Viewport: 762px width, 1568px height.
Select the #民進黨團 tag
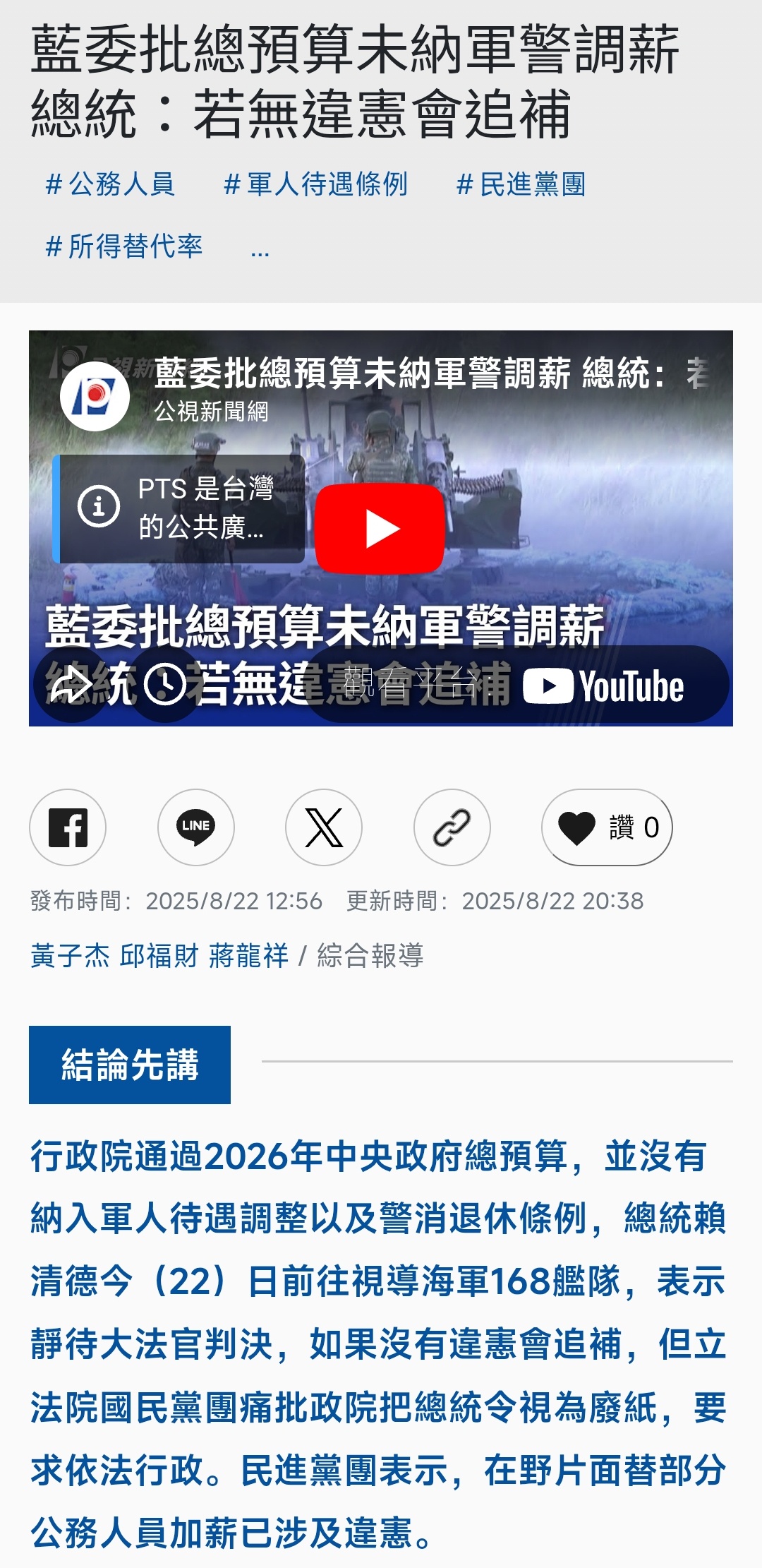click(x=521, y=184)
